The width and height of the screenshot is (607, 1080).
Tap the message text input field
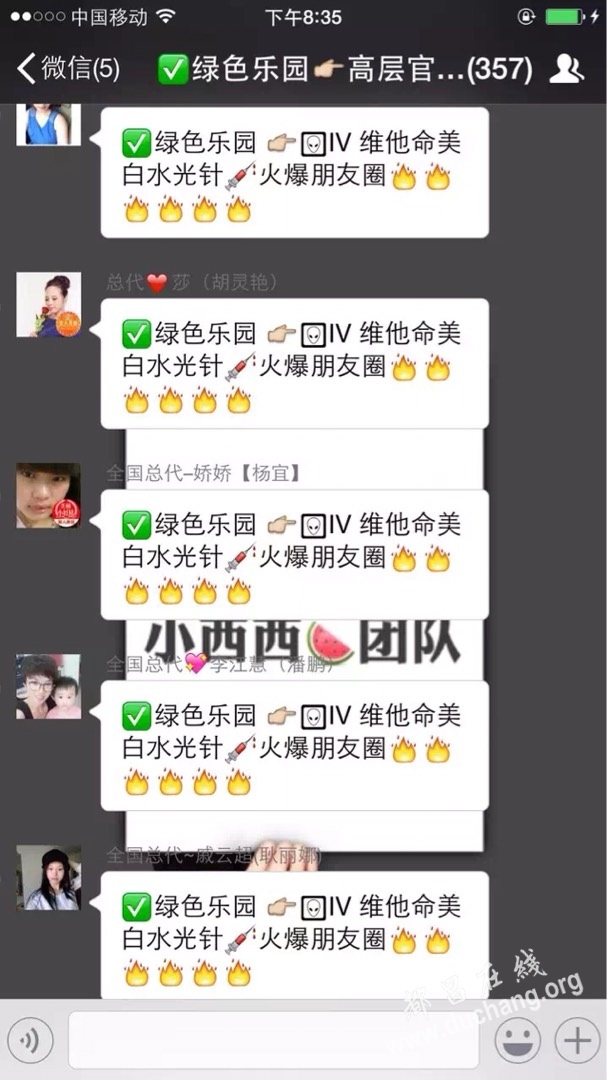(x=273, y=1041)
